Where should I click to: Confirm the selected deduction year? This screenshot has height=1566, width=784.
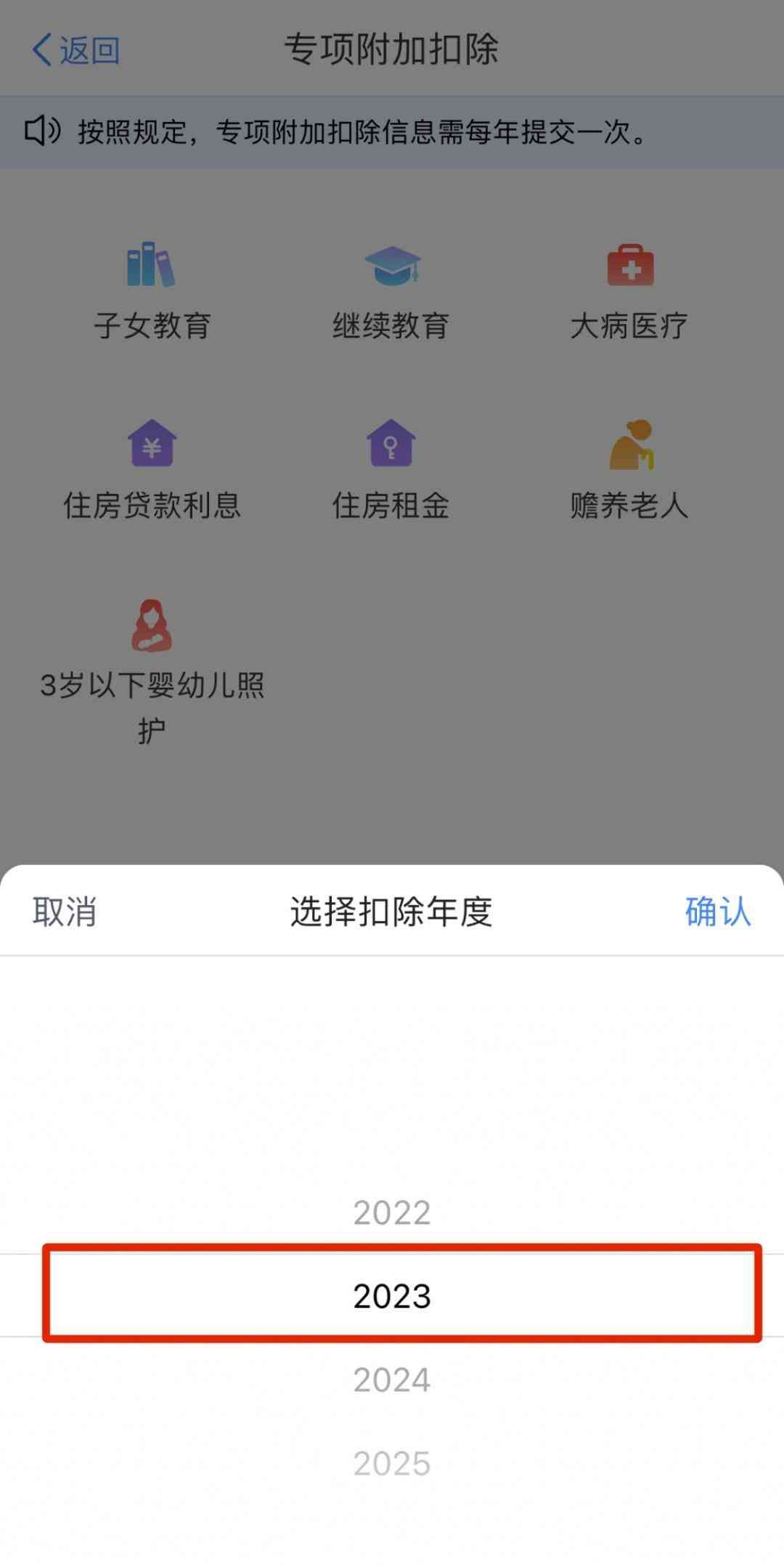pos(717,912)
